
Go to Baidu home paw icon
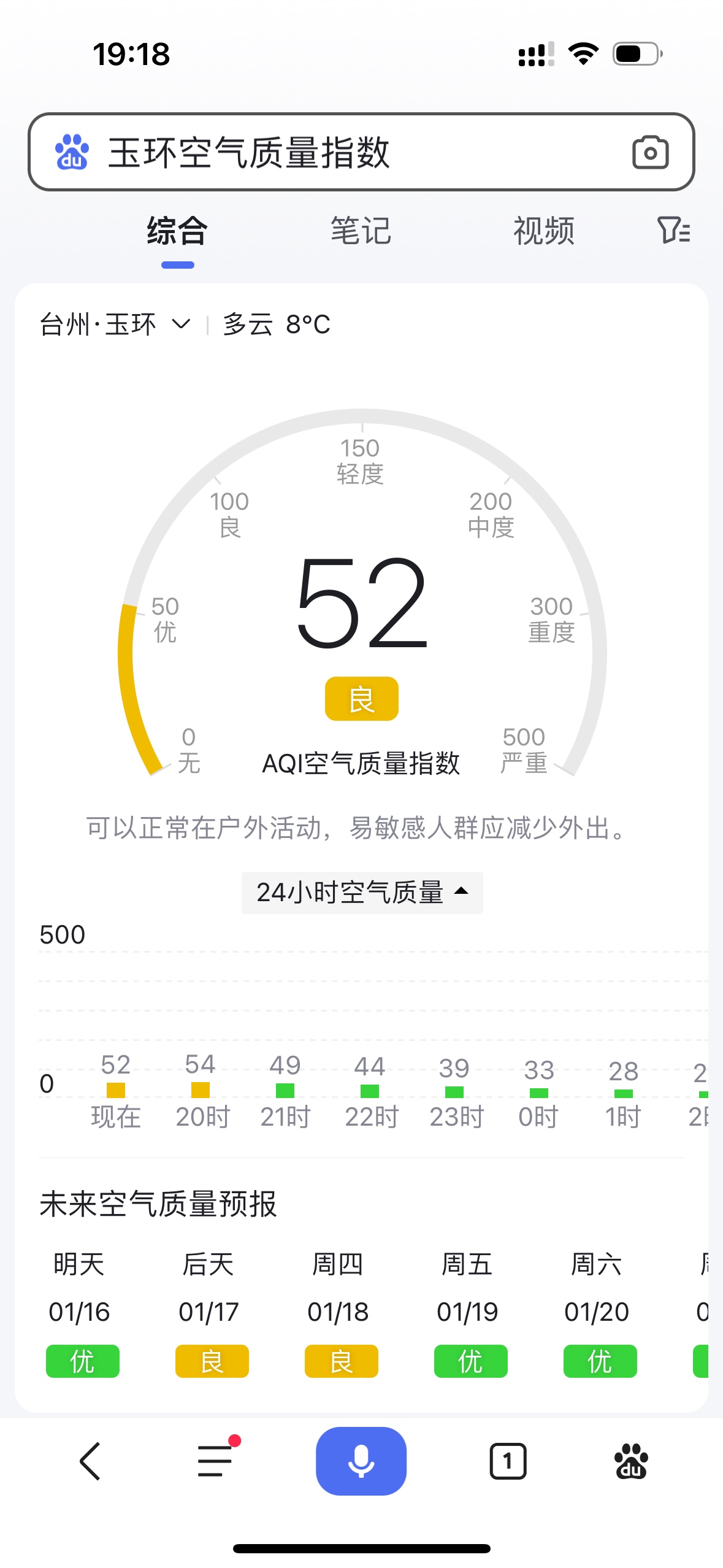631,1461
